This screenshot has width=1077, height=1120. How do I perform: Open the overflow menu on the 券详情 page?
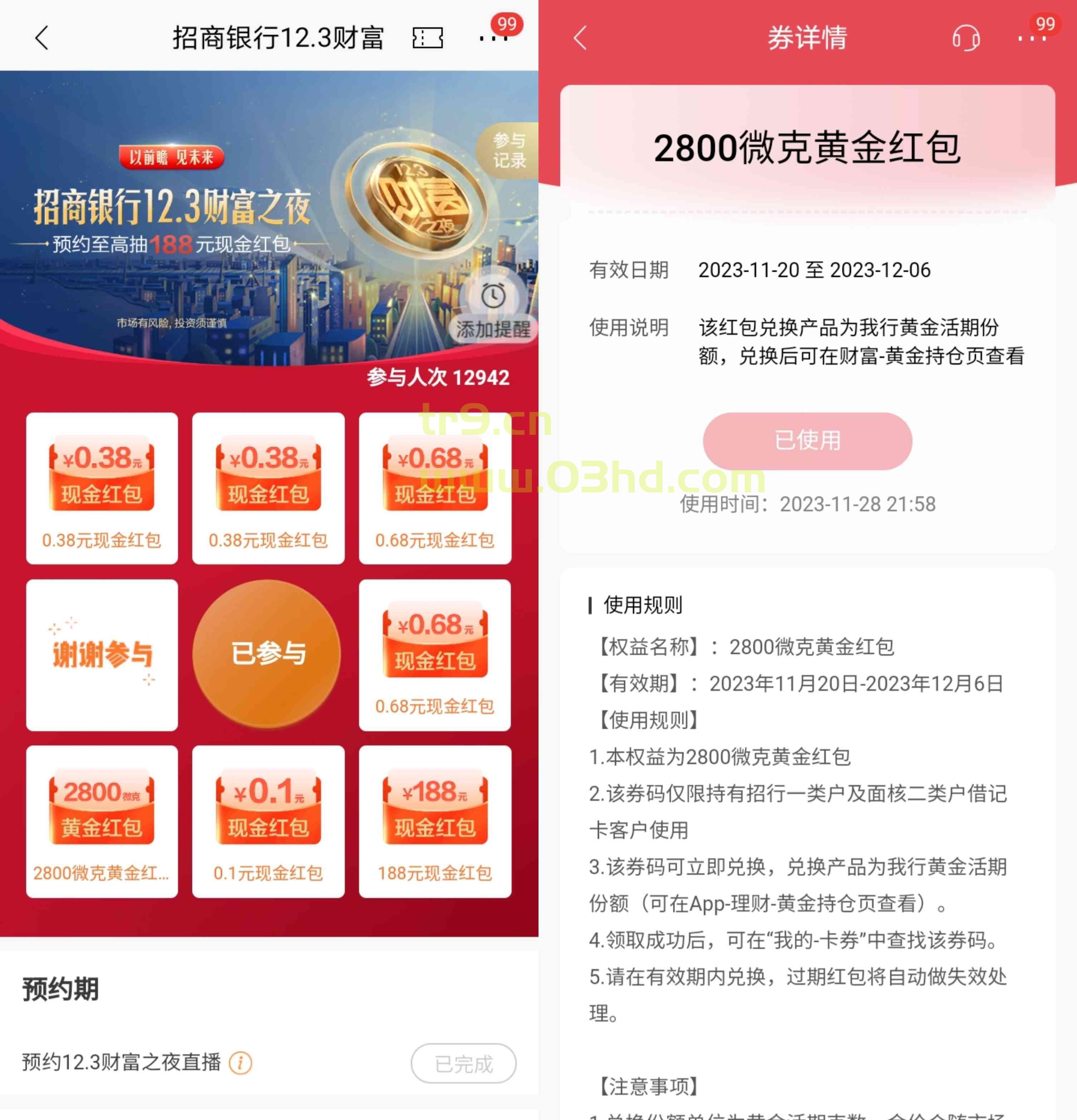pos(1032,38)
